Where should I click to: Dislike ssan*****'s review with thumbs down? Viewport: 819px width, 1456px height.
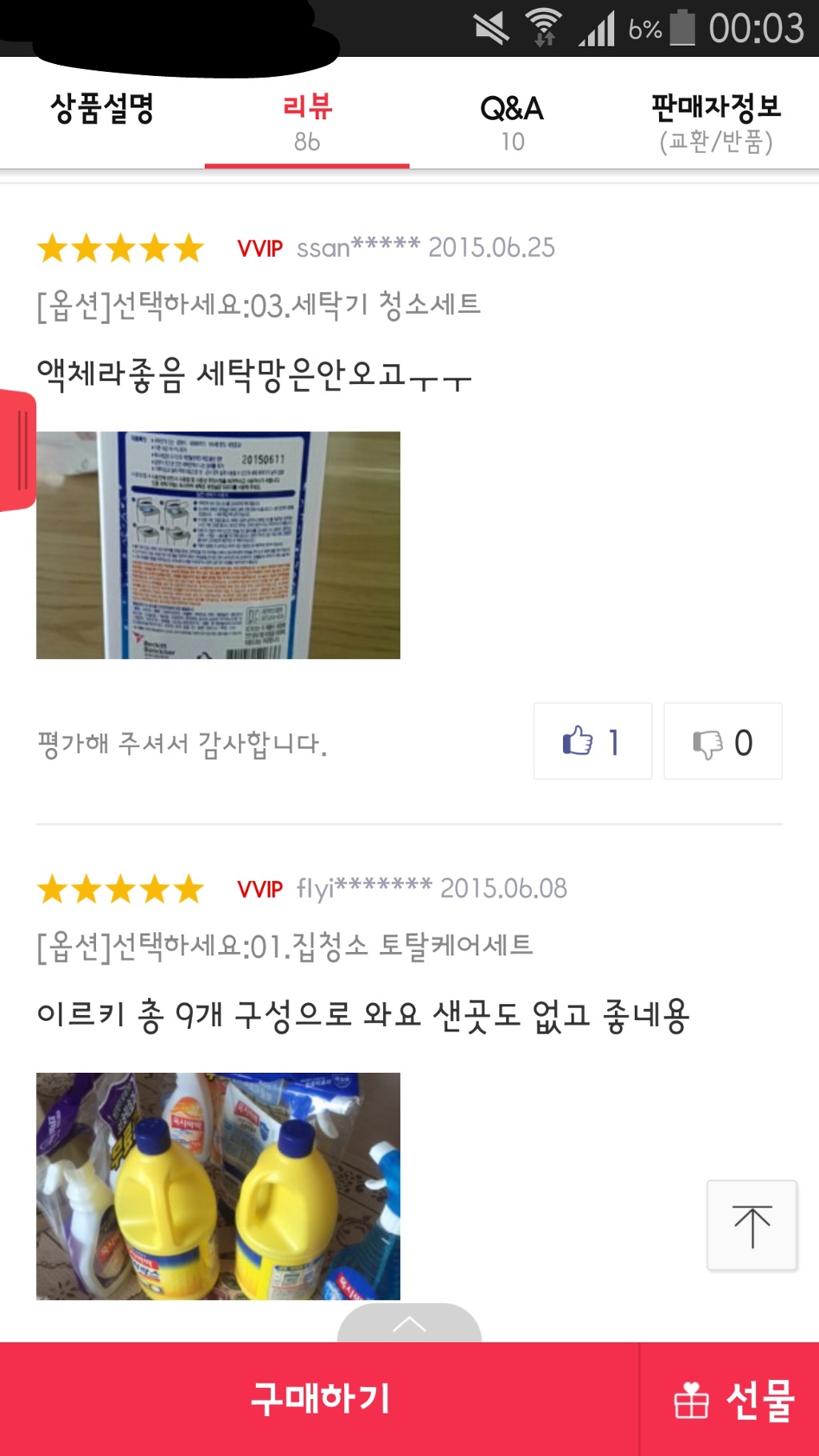[x=723, y=741]
